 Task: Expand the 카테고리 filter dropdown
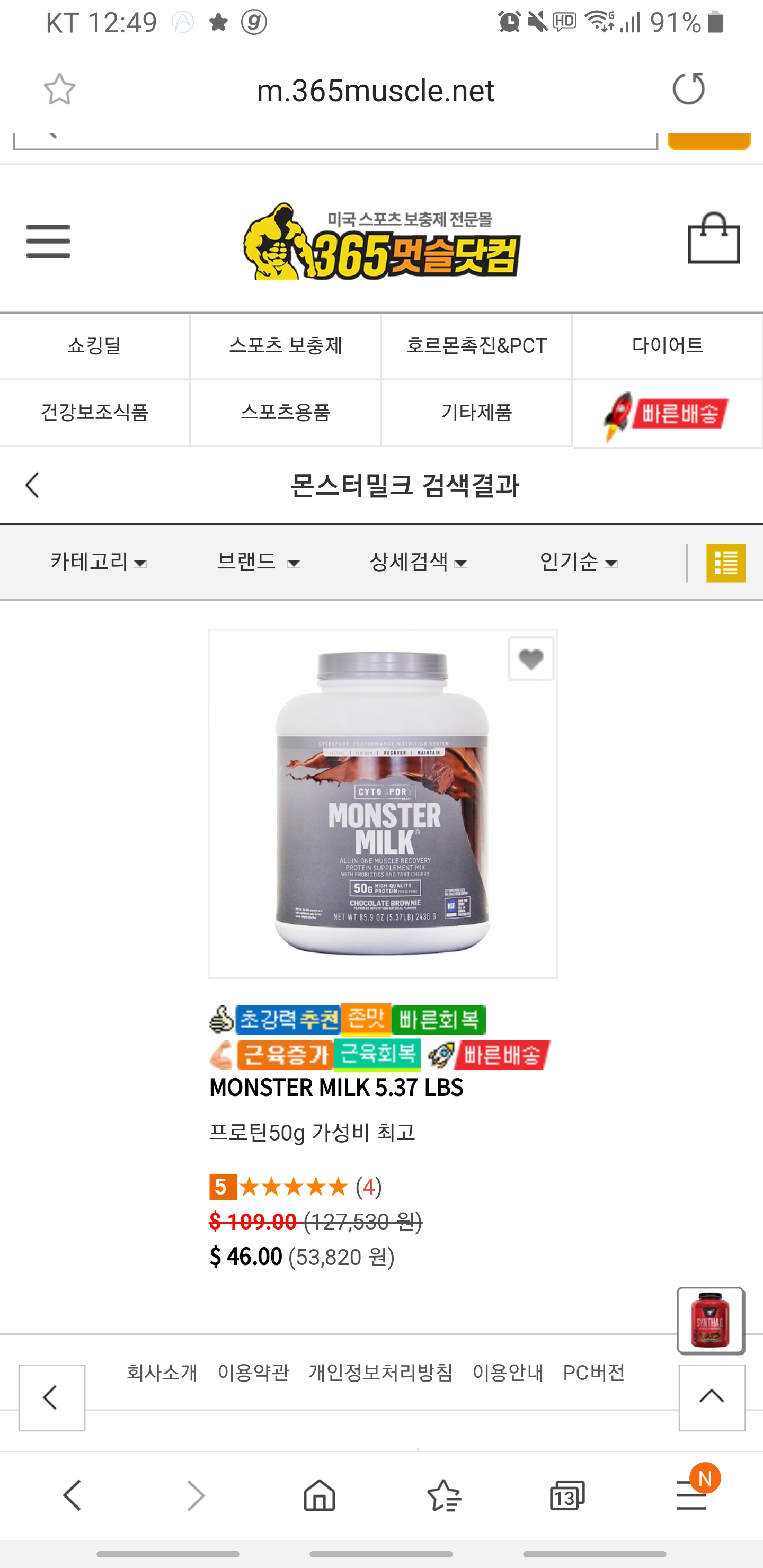click(x=99, y=561)
